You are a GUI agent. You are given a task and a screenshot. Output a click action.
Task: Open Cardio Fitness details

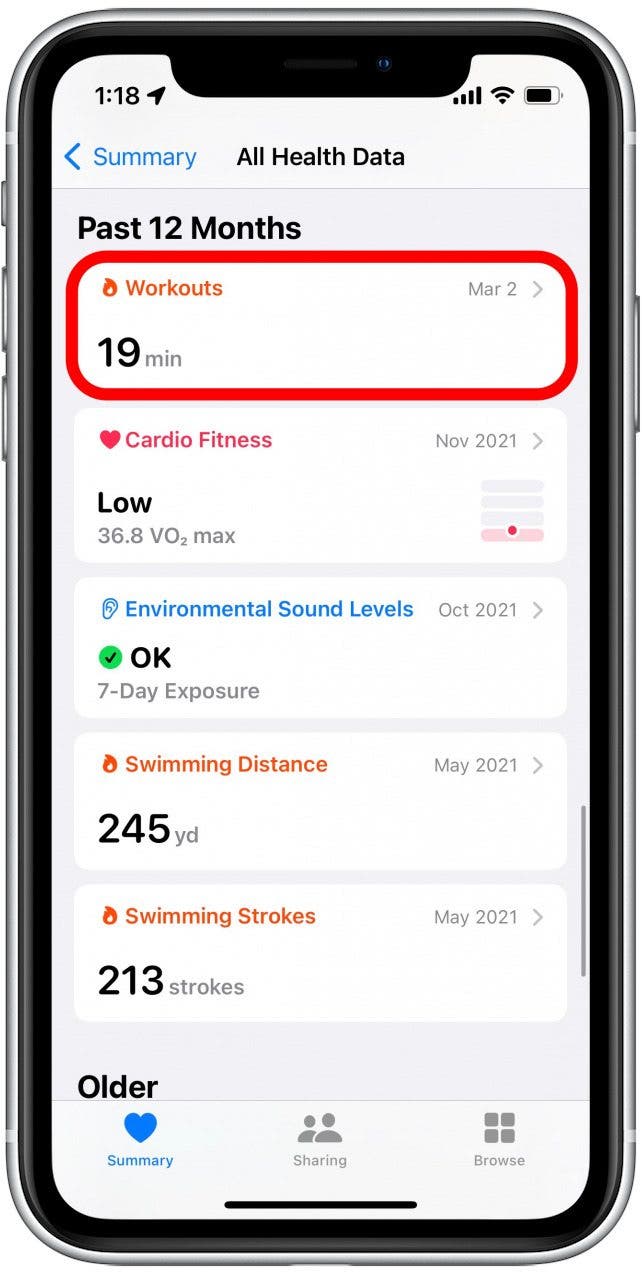coord(320,486)
